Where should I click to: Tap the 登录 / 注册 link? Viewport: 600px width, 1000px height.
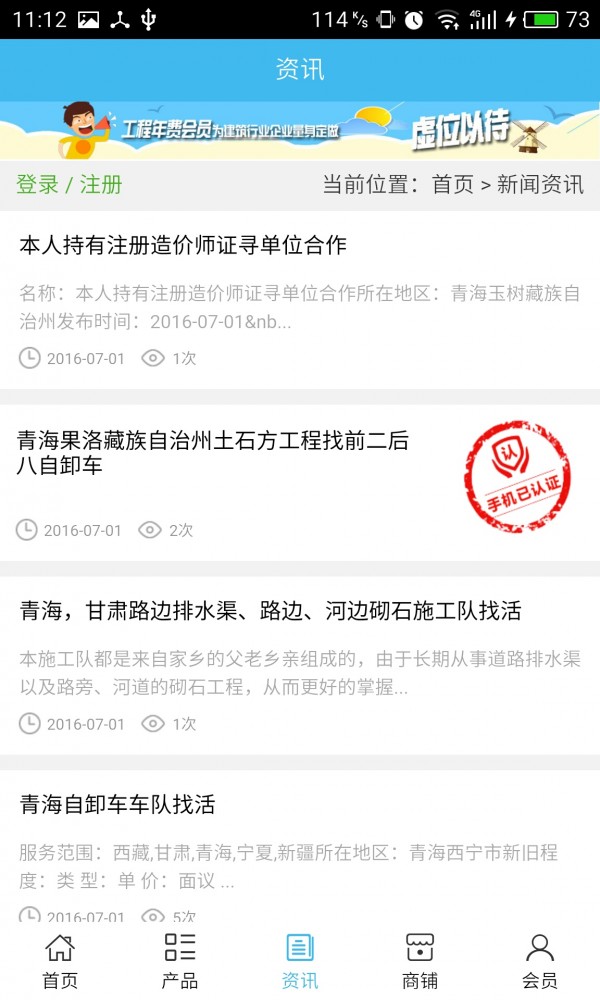coord(69,184)
